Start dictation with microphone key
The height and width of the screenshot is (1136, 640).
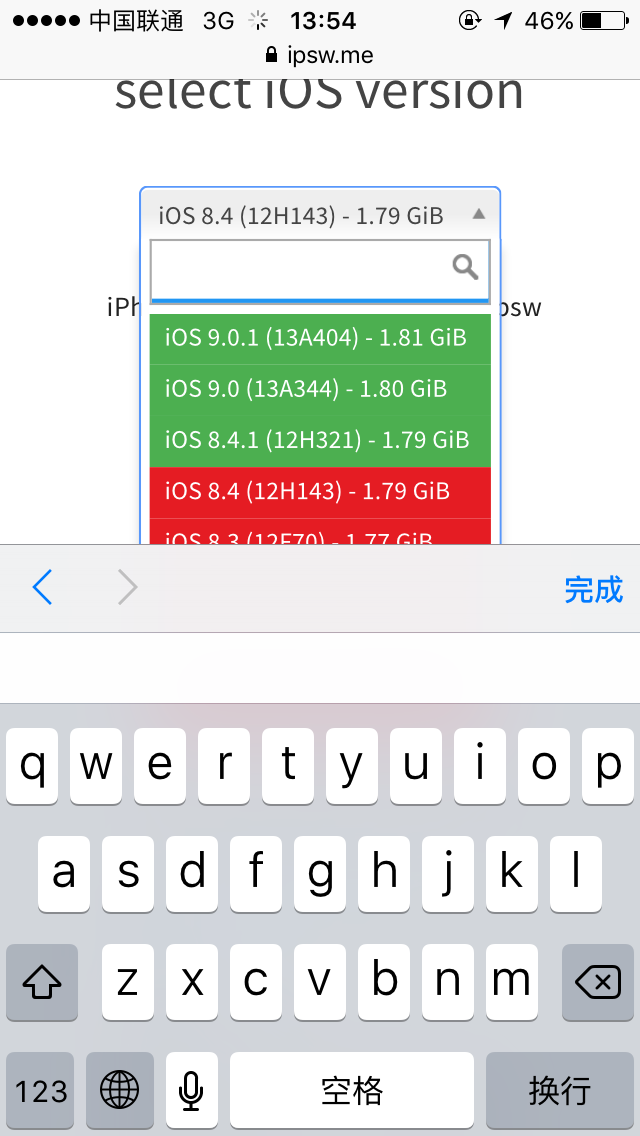click(191, 1090)
